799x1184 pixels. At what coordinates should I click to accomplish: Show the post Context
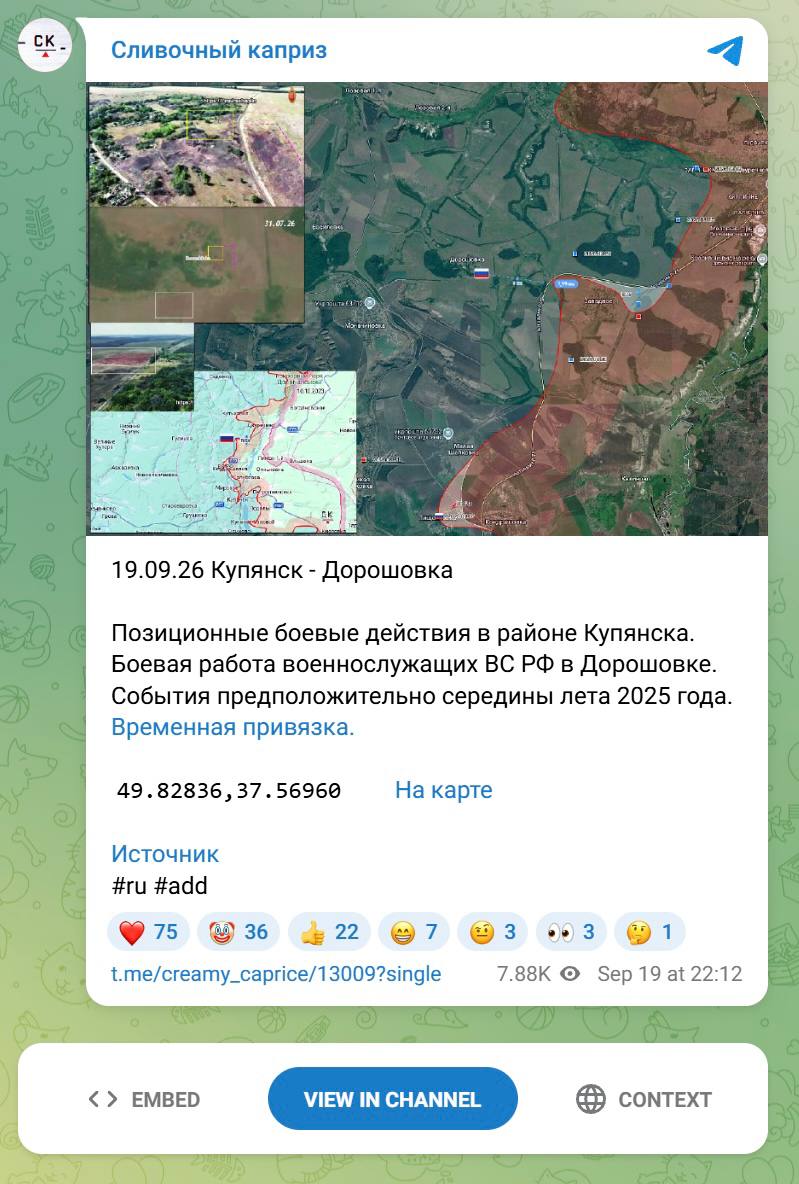[643, 1099]
